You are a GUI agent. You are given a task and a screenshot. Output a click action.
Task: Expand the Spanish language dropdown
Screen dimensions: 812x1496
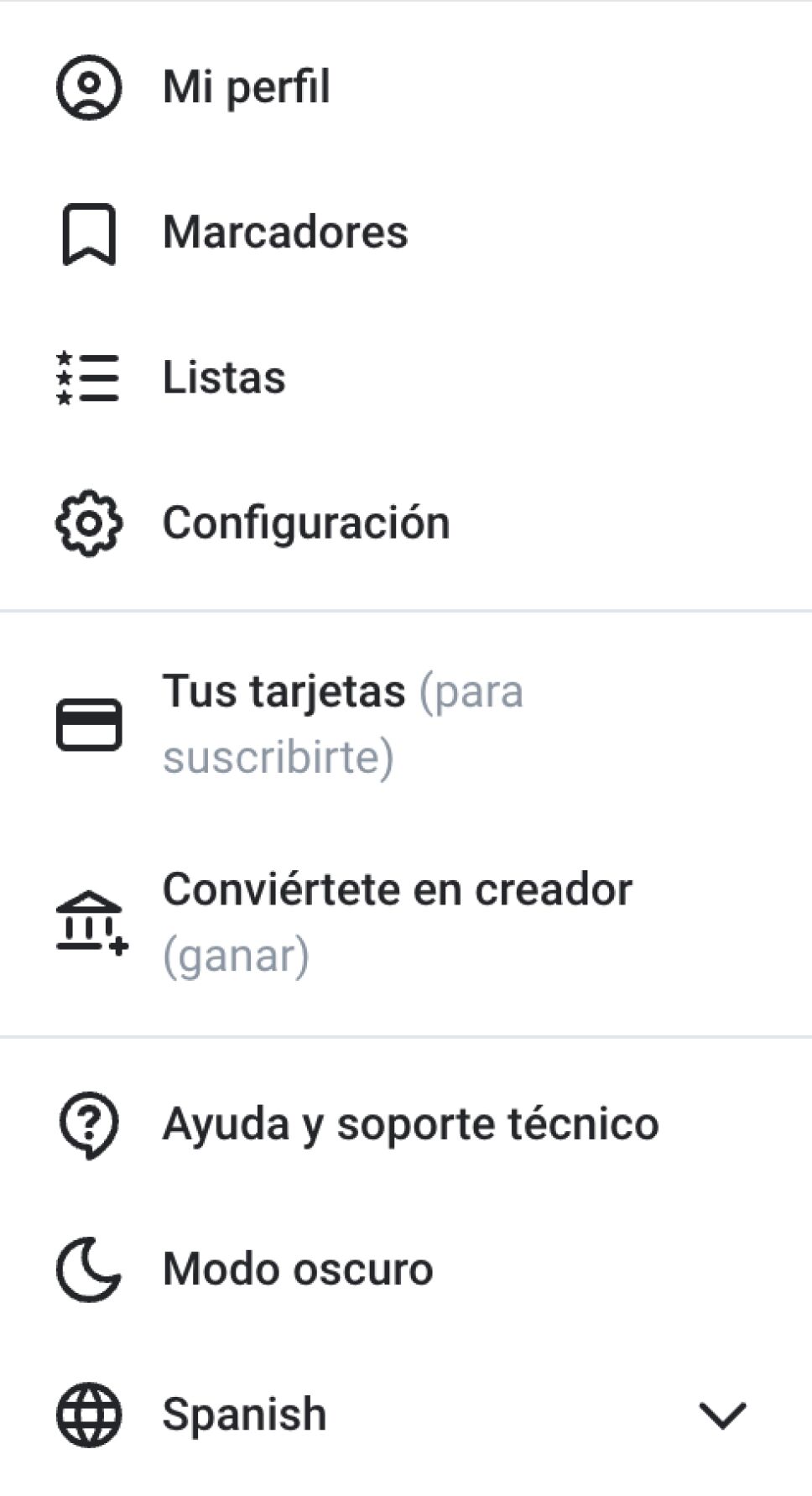[721, 1415]
